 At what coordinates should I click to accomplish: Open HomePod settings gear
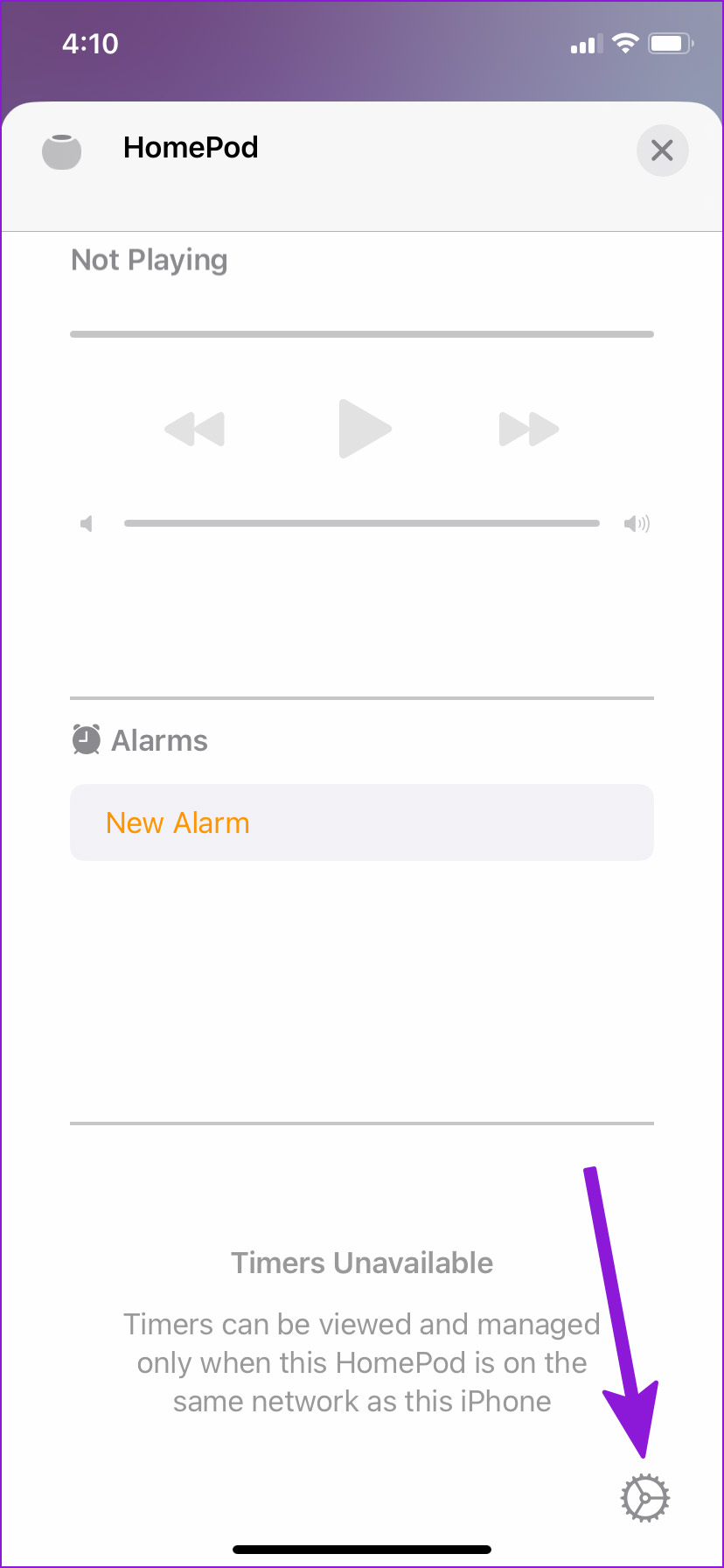tap(645, 1497)
